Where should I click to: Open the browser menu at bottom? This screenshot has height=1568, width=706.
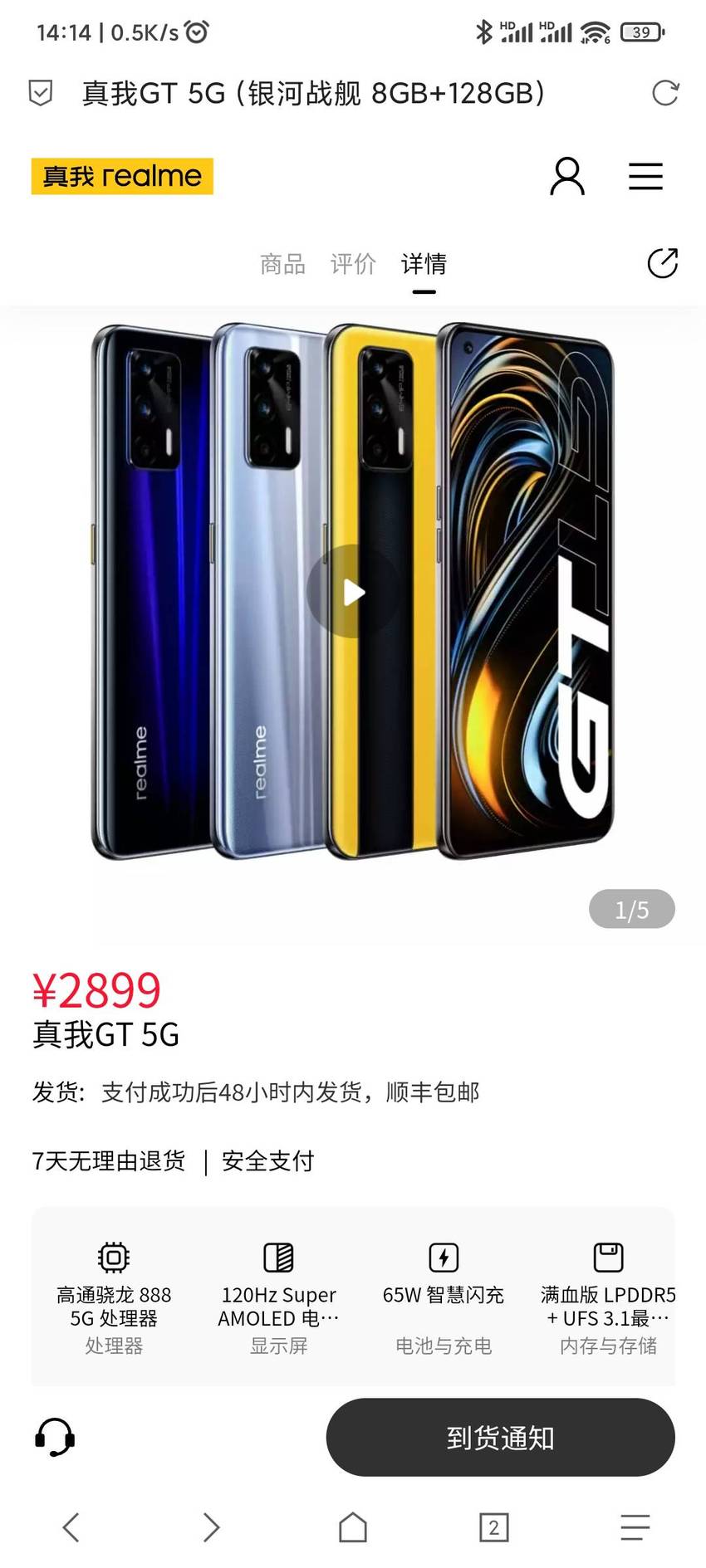pyautogui.click(x=635, y=1526)
